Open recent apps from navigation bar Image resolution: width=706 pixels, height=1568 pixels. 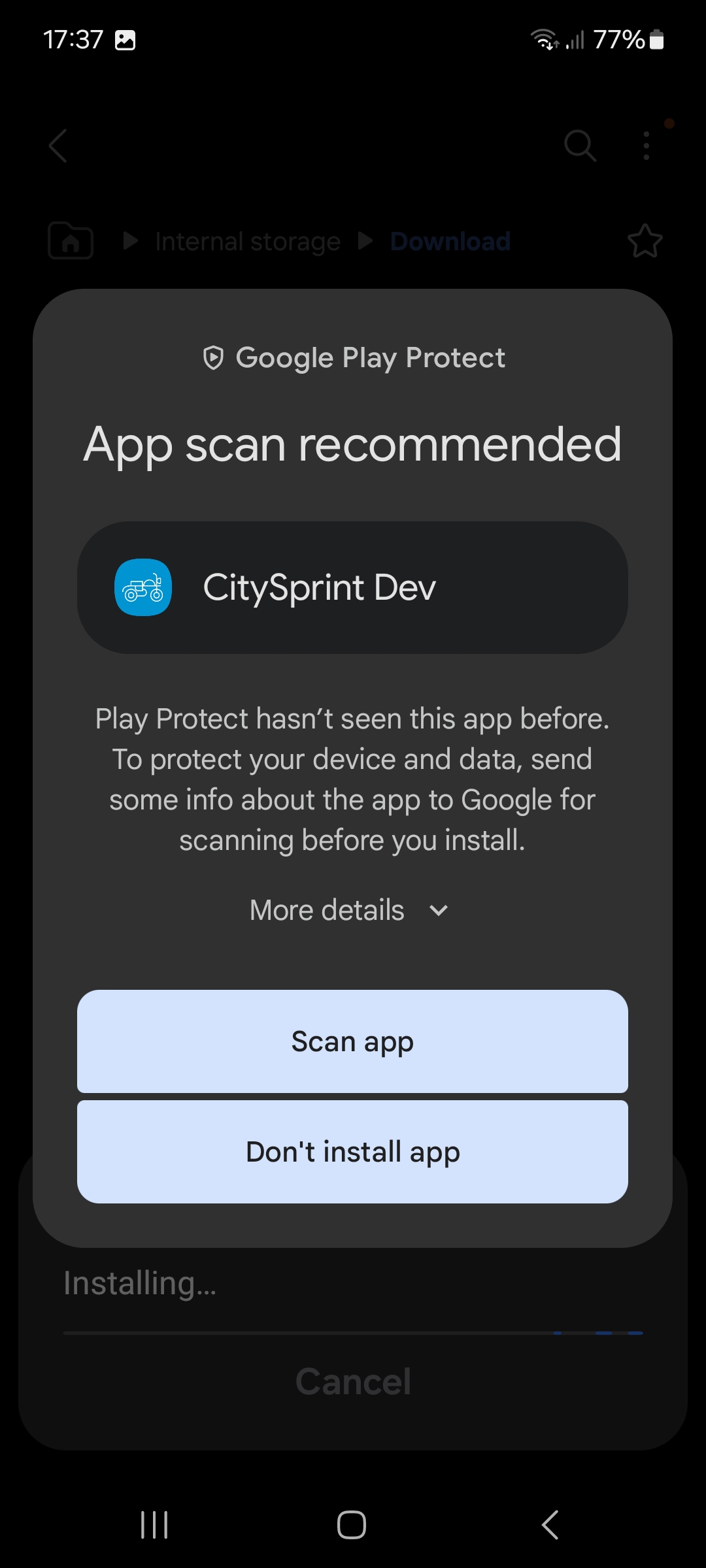[x=155, y=1525]
